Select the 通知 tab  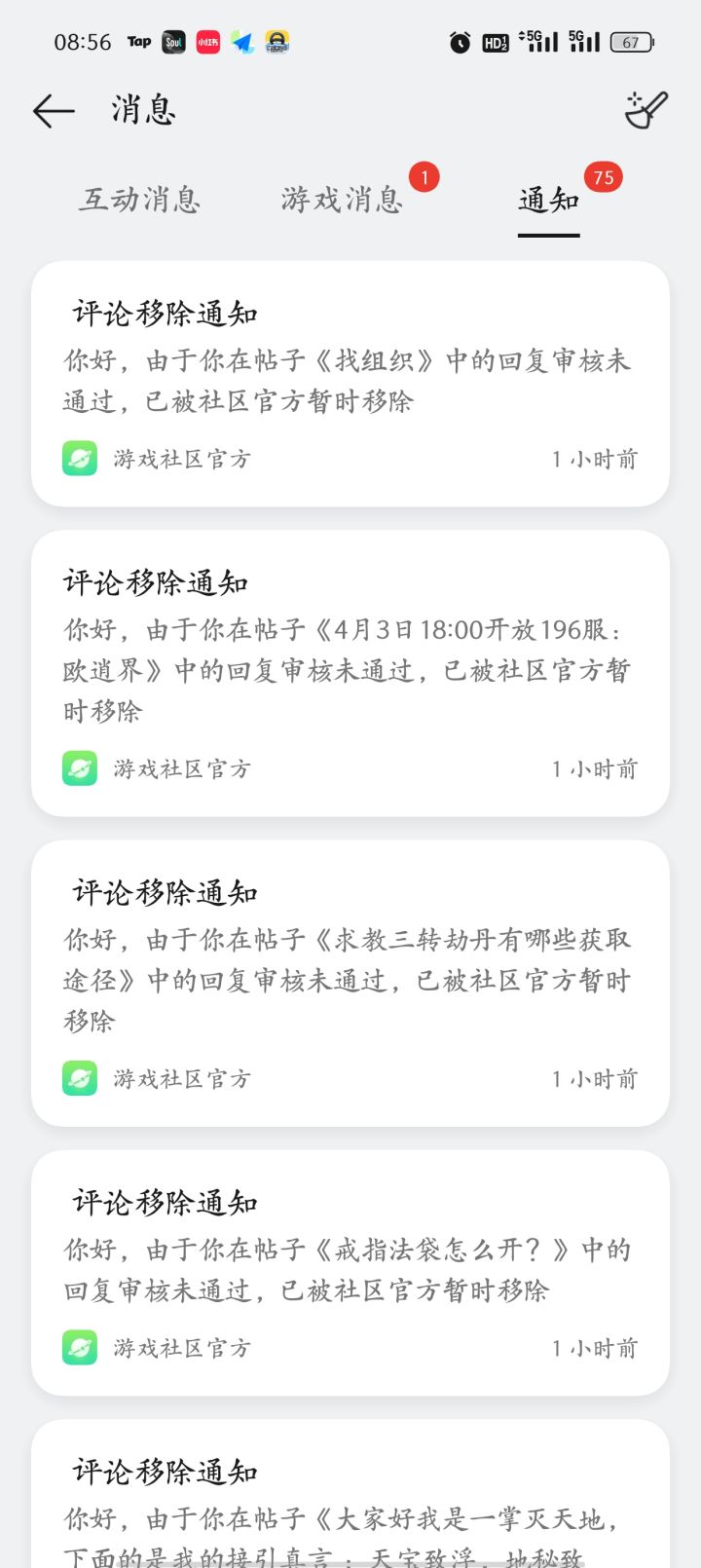[549, 200]
